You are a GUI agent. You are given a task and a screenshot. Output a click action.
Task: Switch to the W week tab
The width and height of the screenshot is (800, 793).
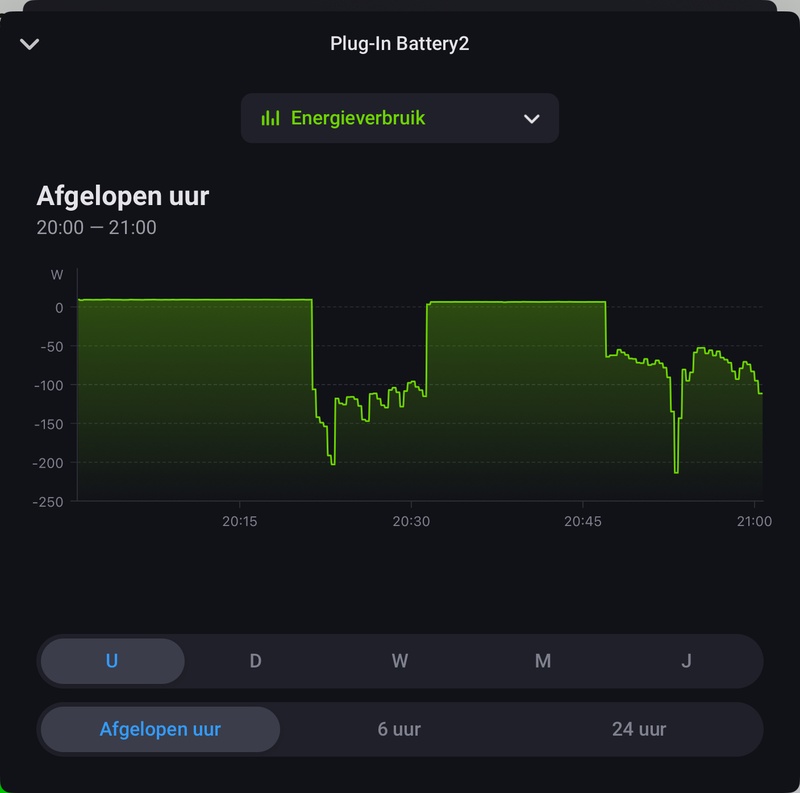tap(400, 661)
